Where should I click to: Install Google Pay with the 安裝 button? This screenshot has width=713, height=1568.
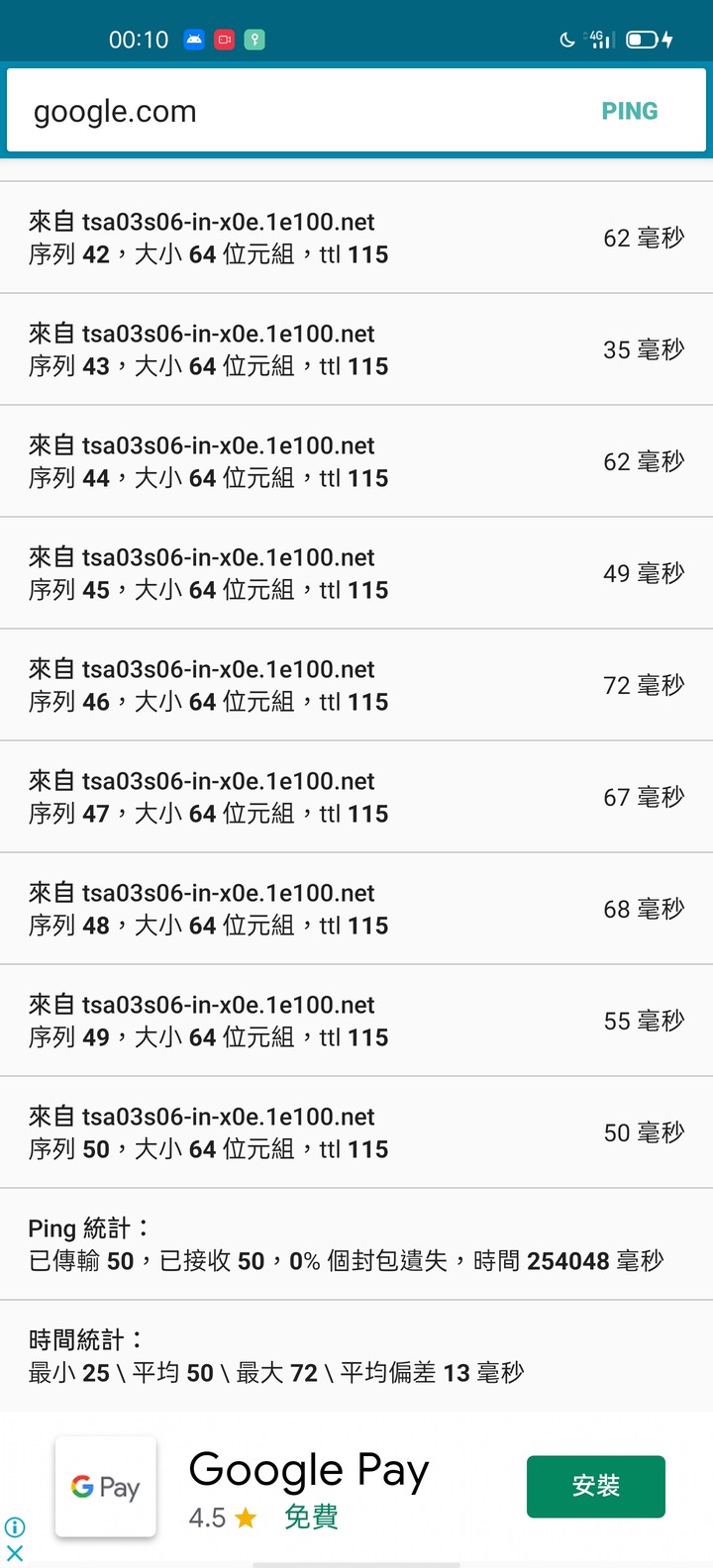click(x=595, y=1486)
